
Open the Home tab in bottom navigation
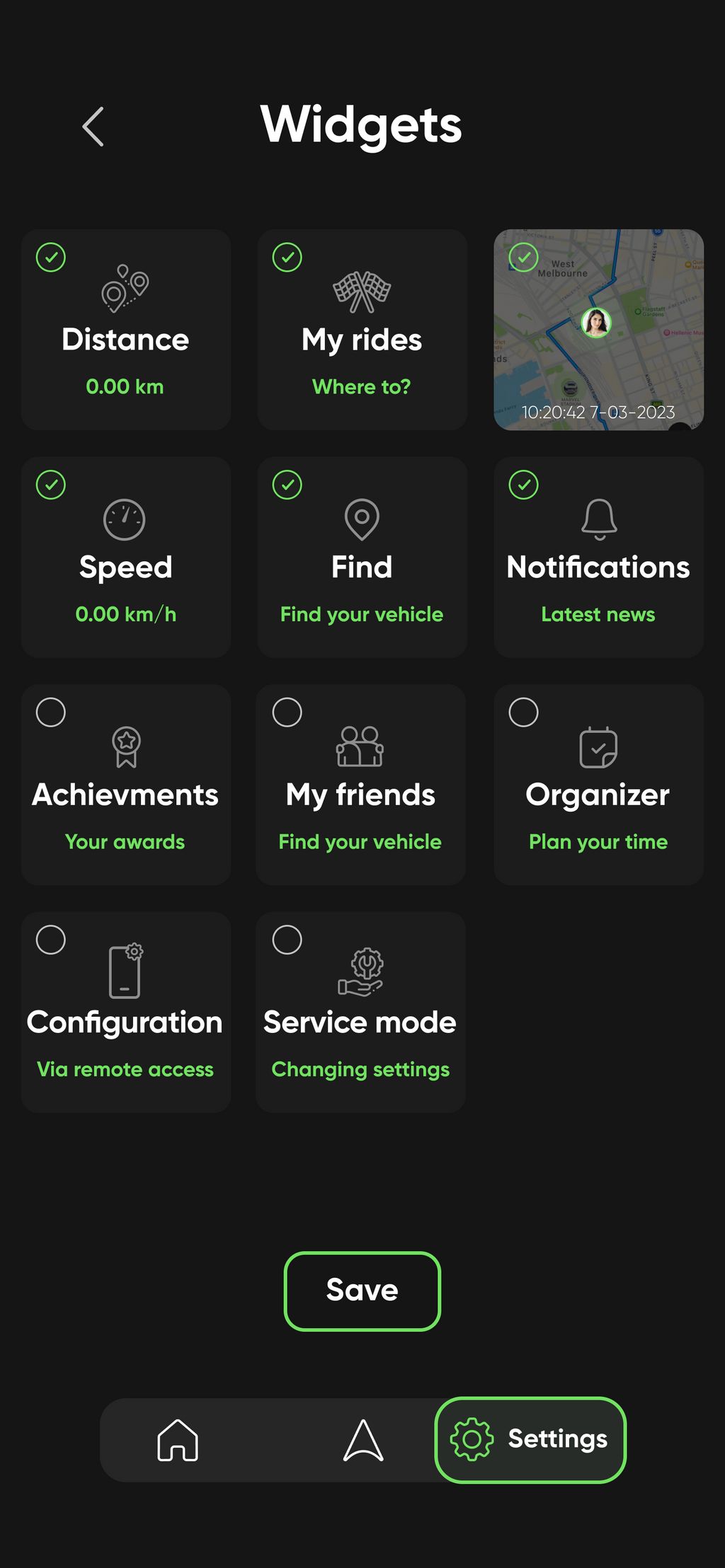click(178, 1440)
